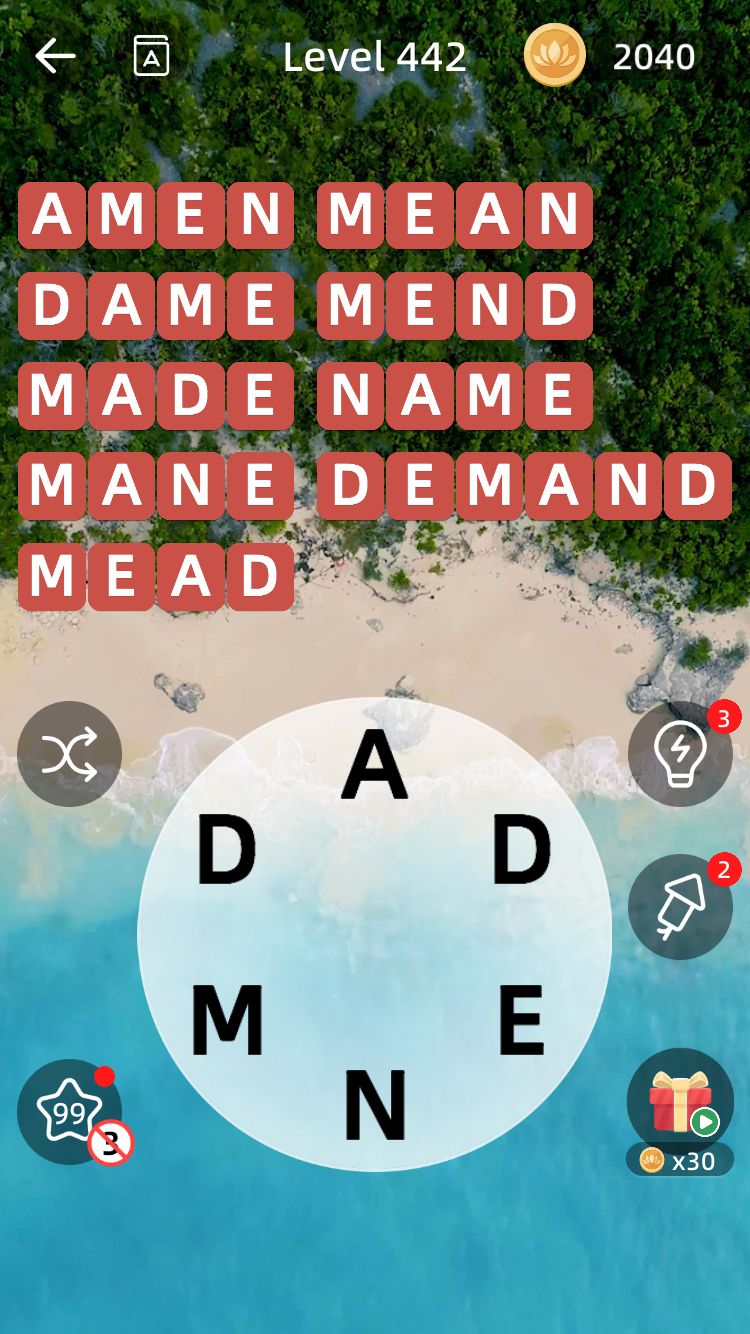Go back using the arrow icon
750x1334 pixels.
[55, 57]
